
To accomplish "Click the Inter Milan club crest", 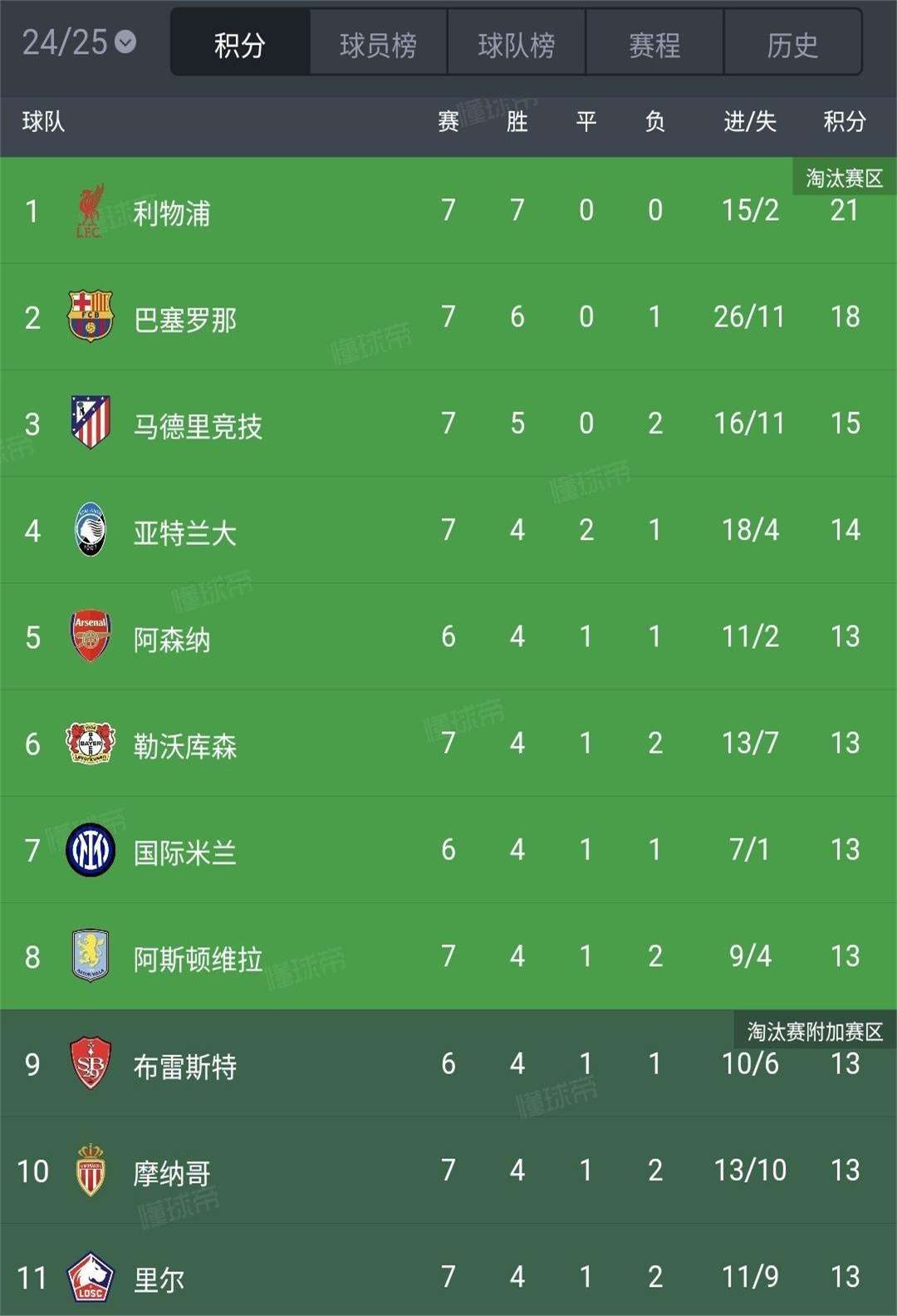I will click(x=90, y=849).
